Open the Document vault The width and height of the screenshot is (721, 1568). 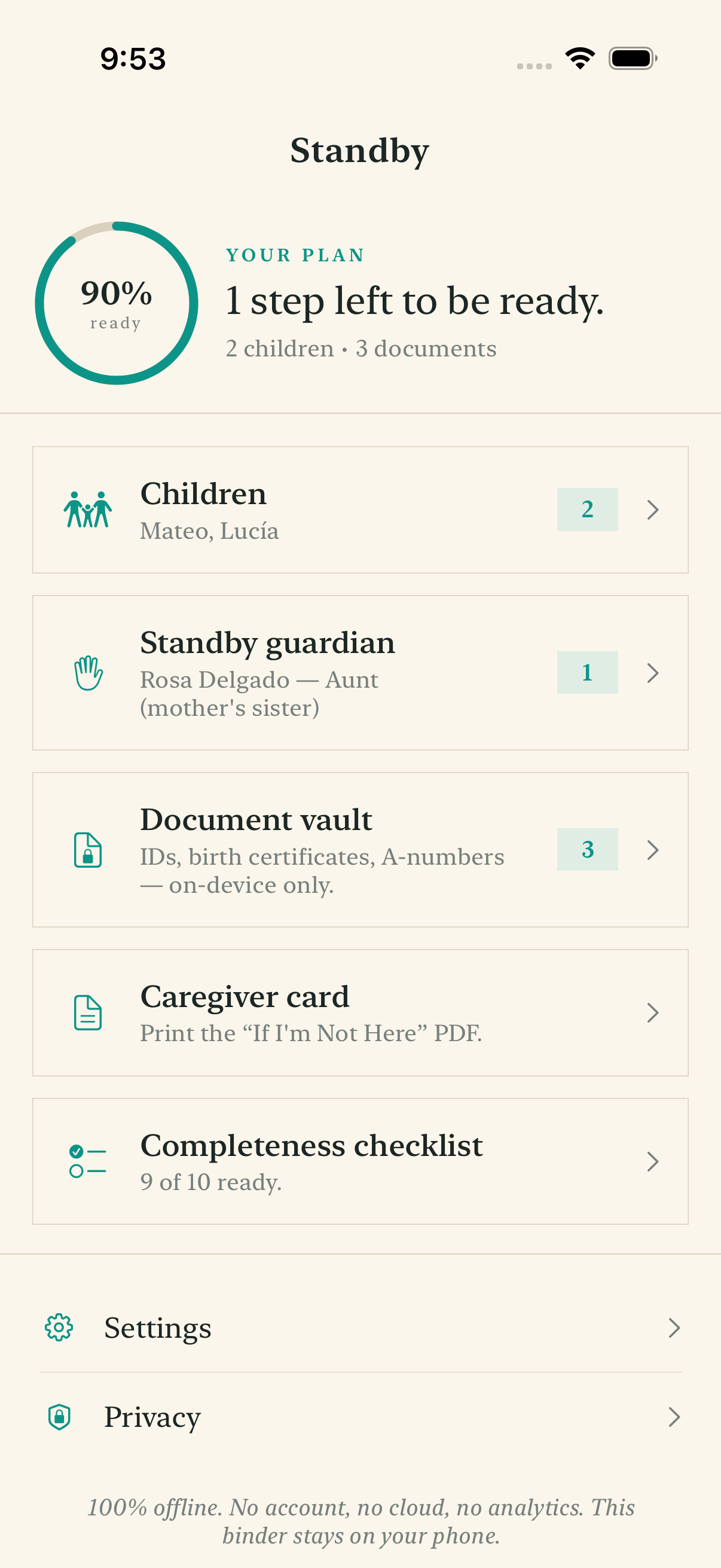click(x=360, y=850)
